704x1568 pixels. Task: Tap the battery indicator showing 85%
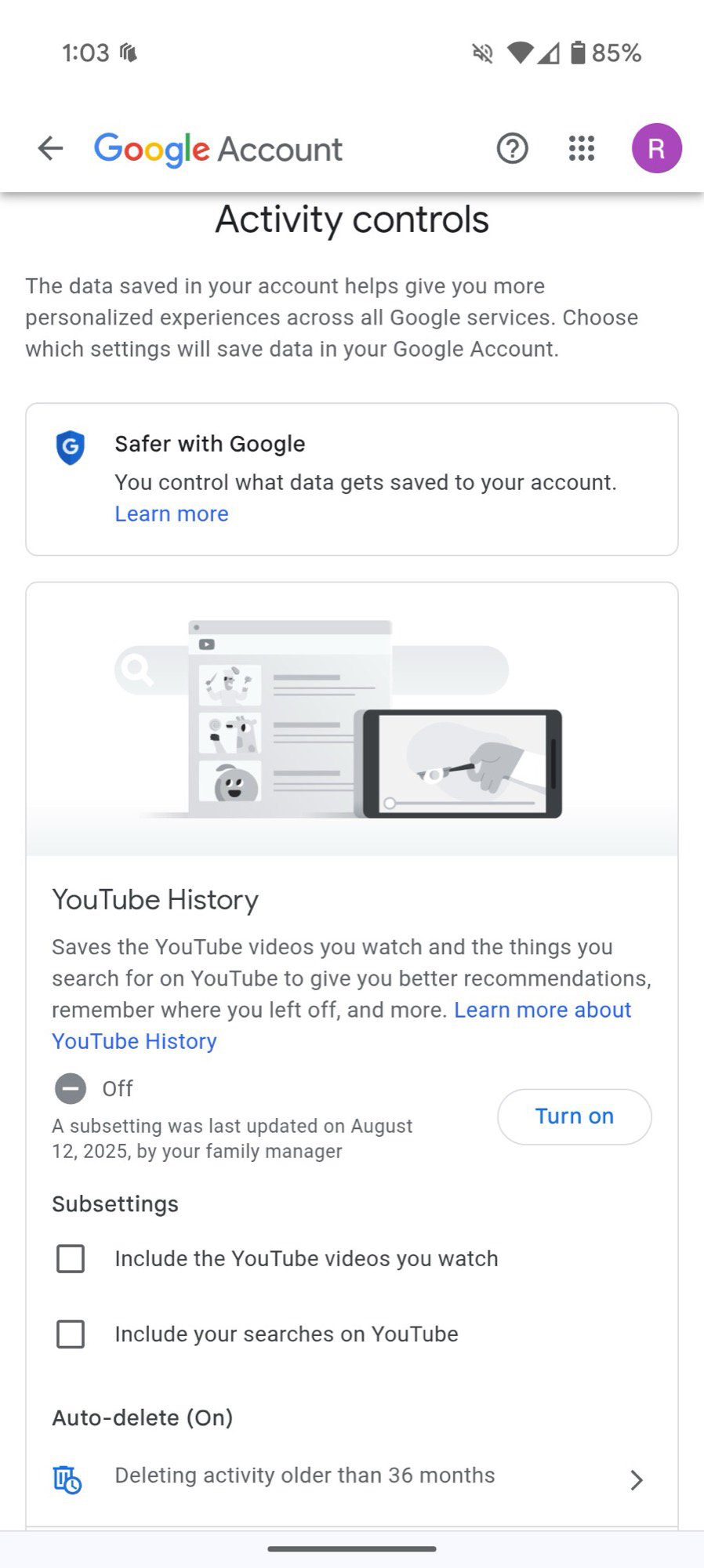point(580,52)
